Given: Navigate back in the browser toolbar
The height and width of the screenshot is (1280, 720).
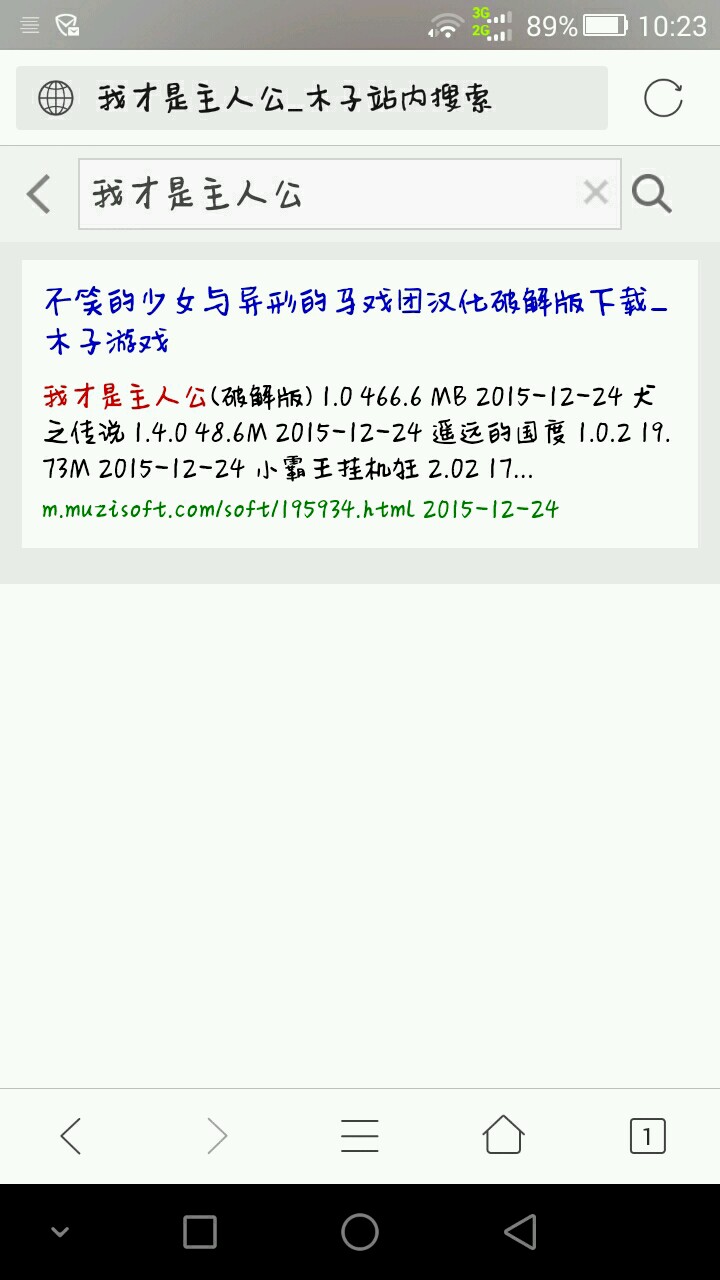Looking at the screenshot, I should tap(70, 1136).
